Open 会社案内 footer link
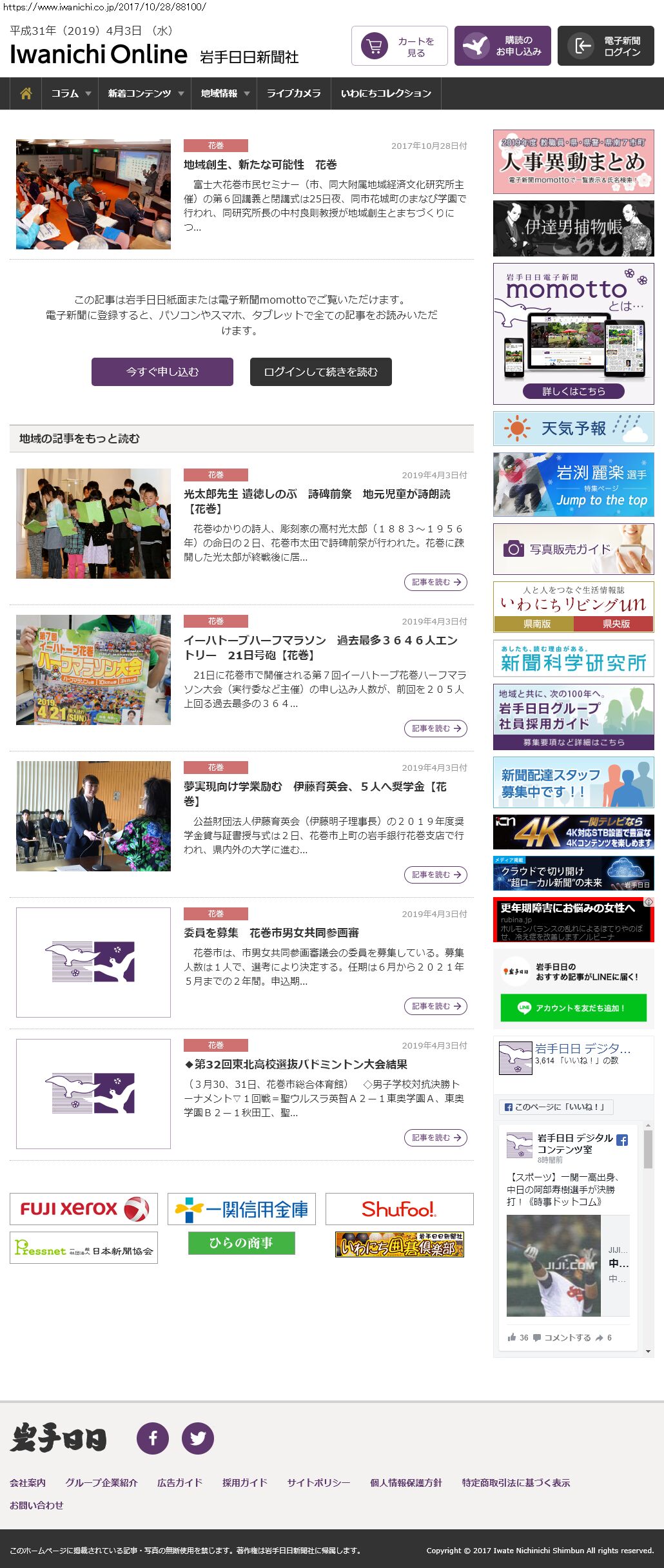The height and width of the screenshot is (1568, 664). pyautogui.click(x=28, y=1482)
